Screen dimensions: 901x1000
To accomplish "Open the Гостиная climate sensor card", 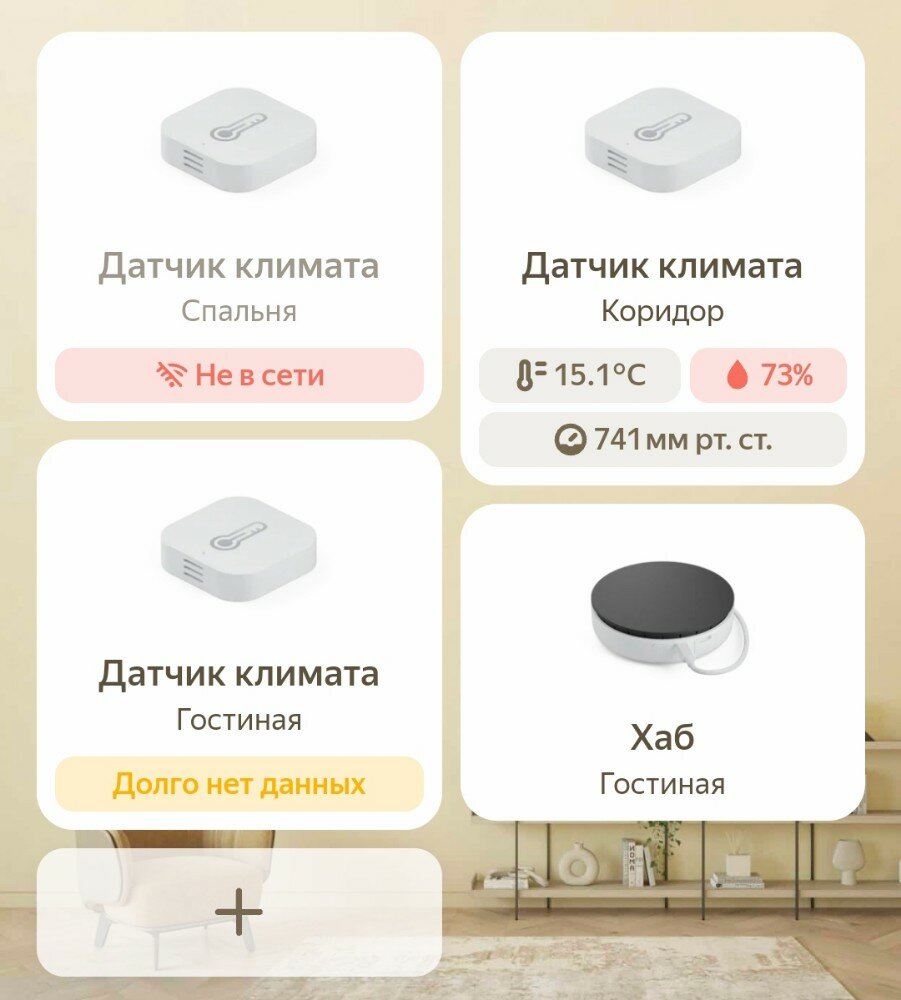I will [x=239, y=635].
